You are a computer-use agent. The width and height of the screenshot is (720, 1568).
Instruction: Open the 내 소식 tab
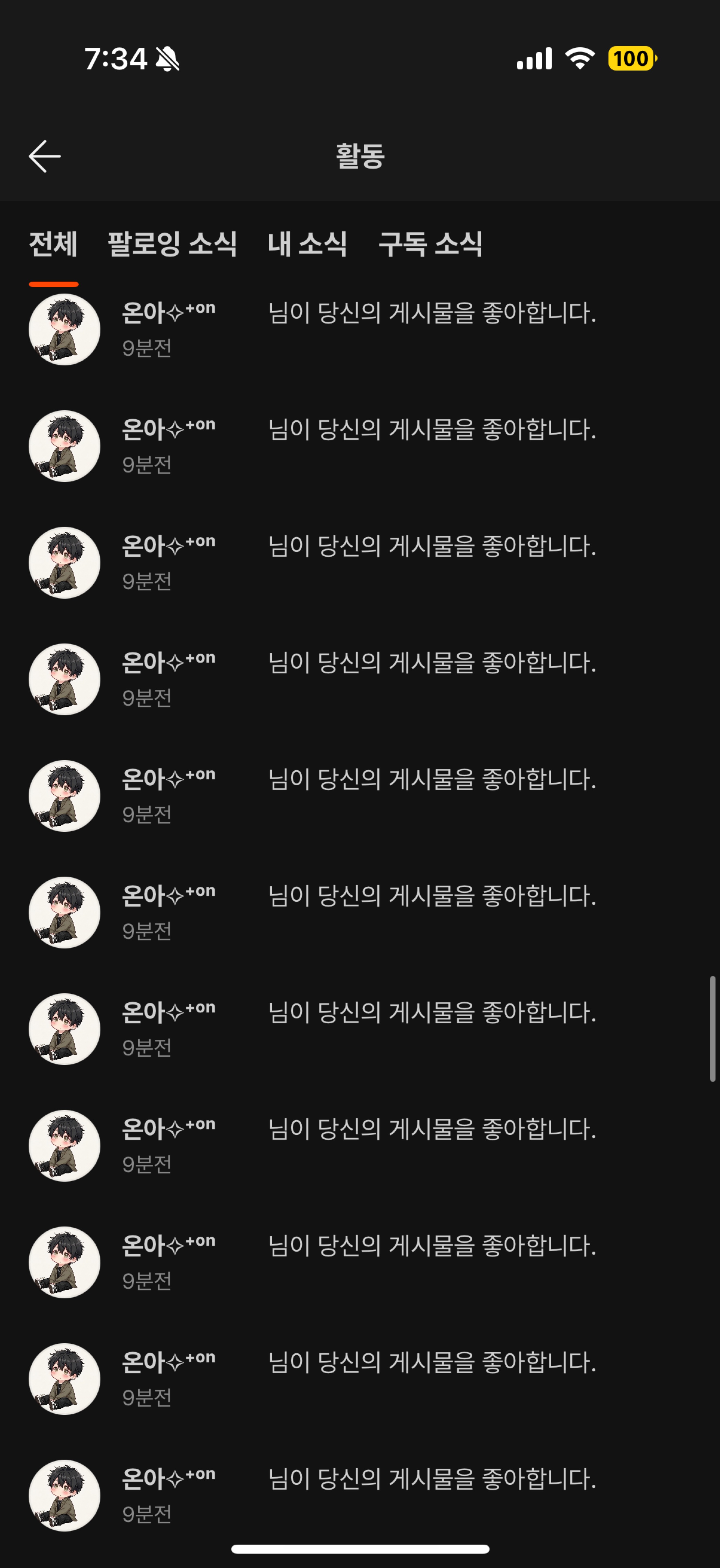click(307, 245)
